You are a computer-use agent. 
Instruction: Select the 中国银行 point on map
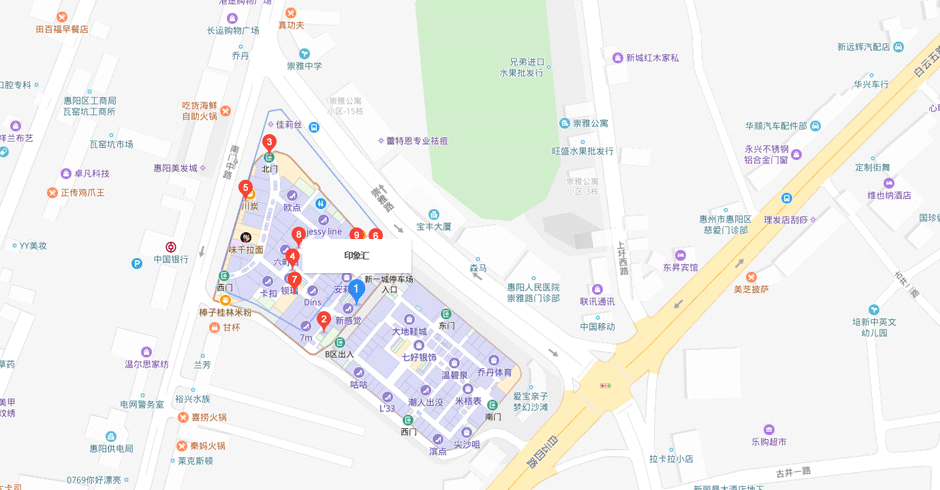171,247
